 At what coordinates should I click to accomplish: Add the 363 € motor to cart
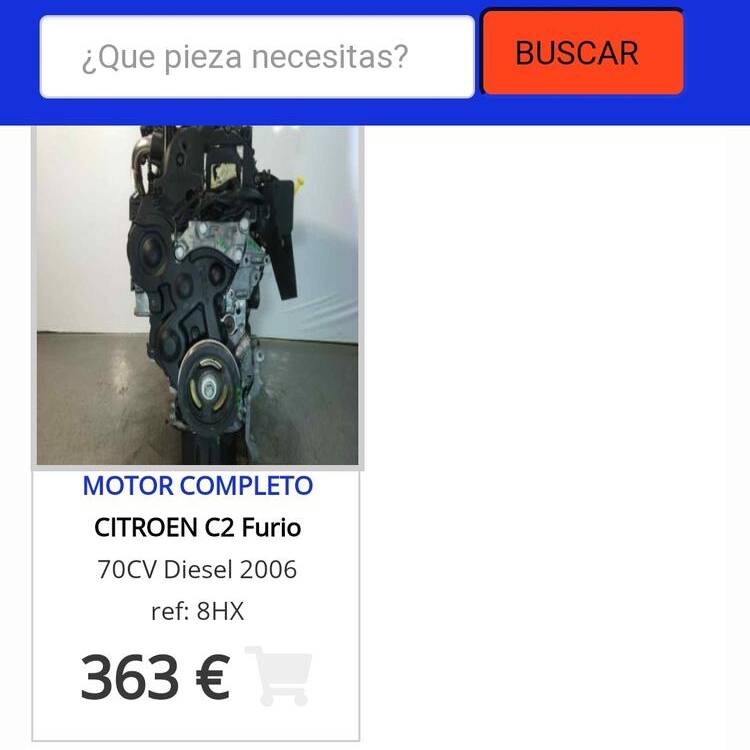[279, 677]
